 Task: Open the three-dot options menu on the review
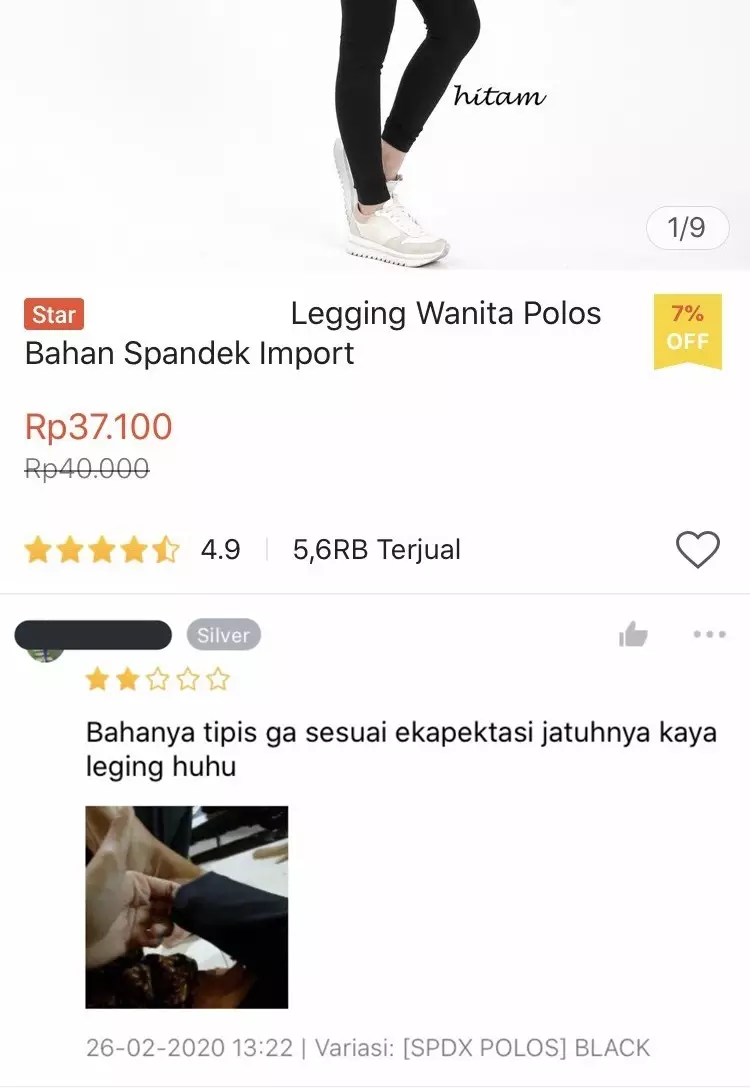[x=710, y=633]
